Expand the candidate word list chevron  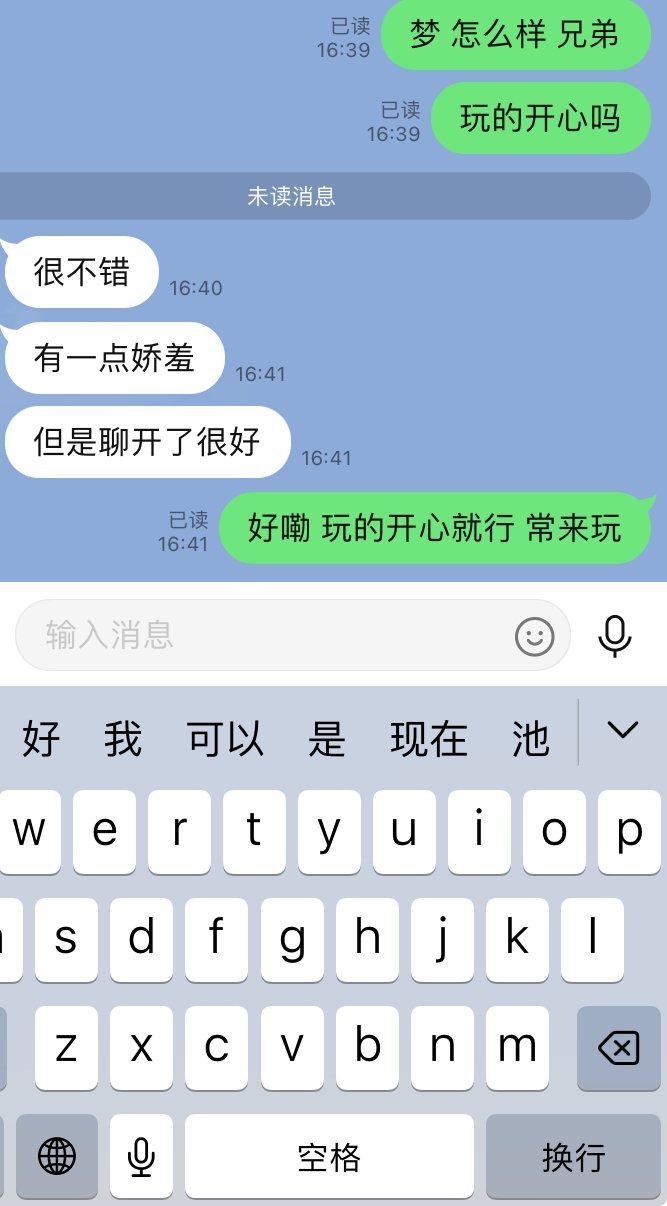coord(622,731)
